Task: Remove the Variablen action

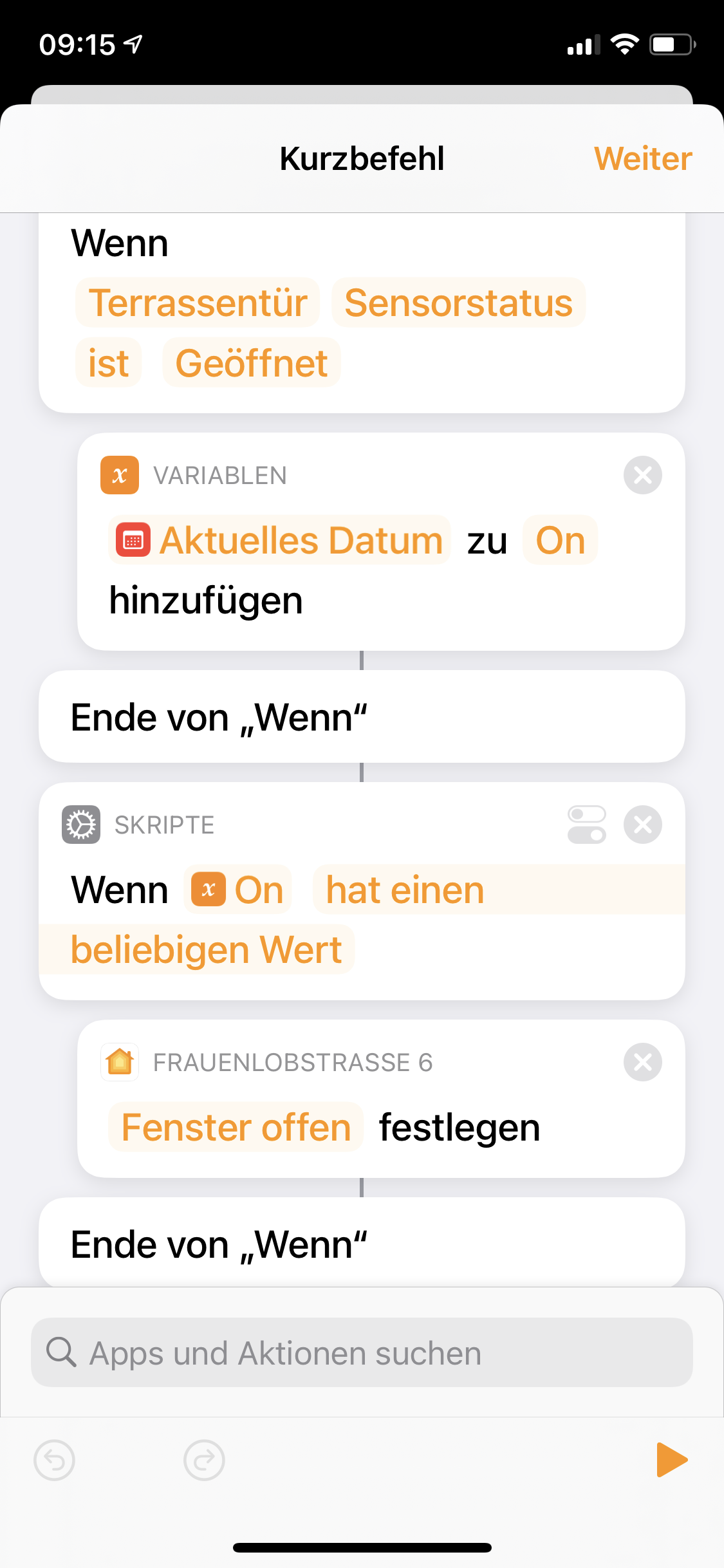Action: point(642,475)
